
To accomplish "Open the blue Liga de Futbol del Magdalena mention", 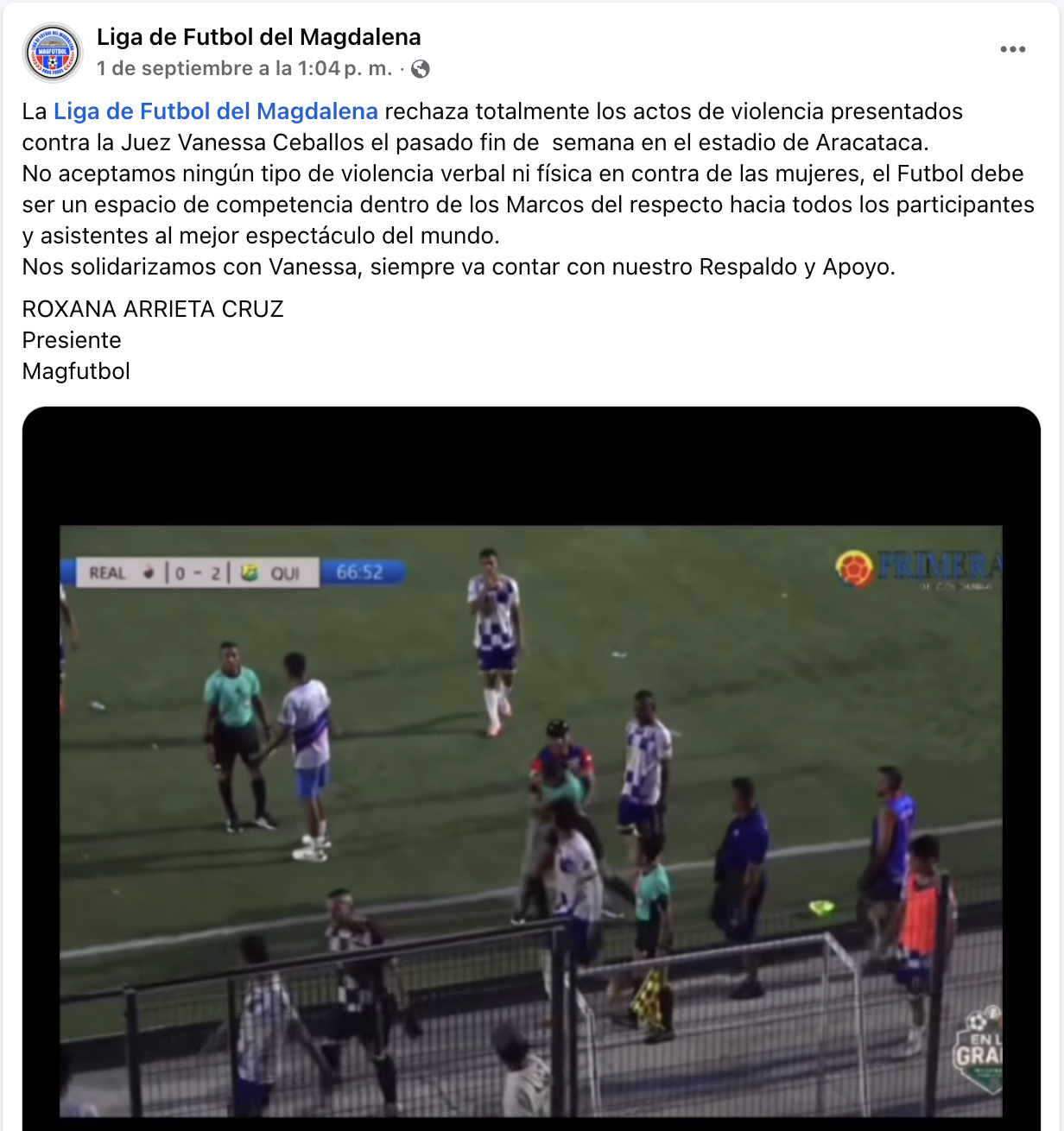I will click(x=215, y=111).
